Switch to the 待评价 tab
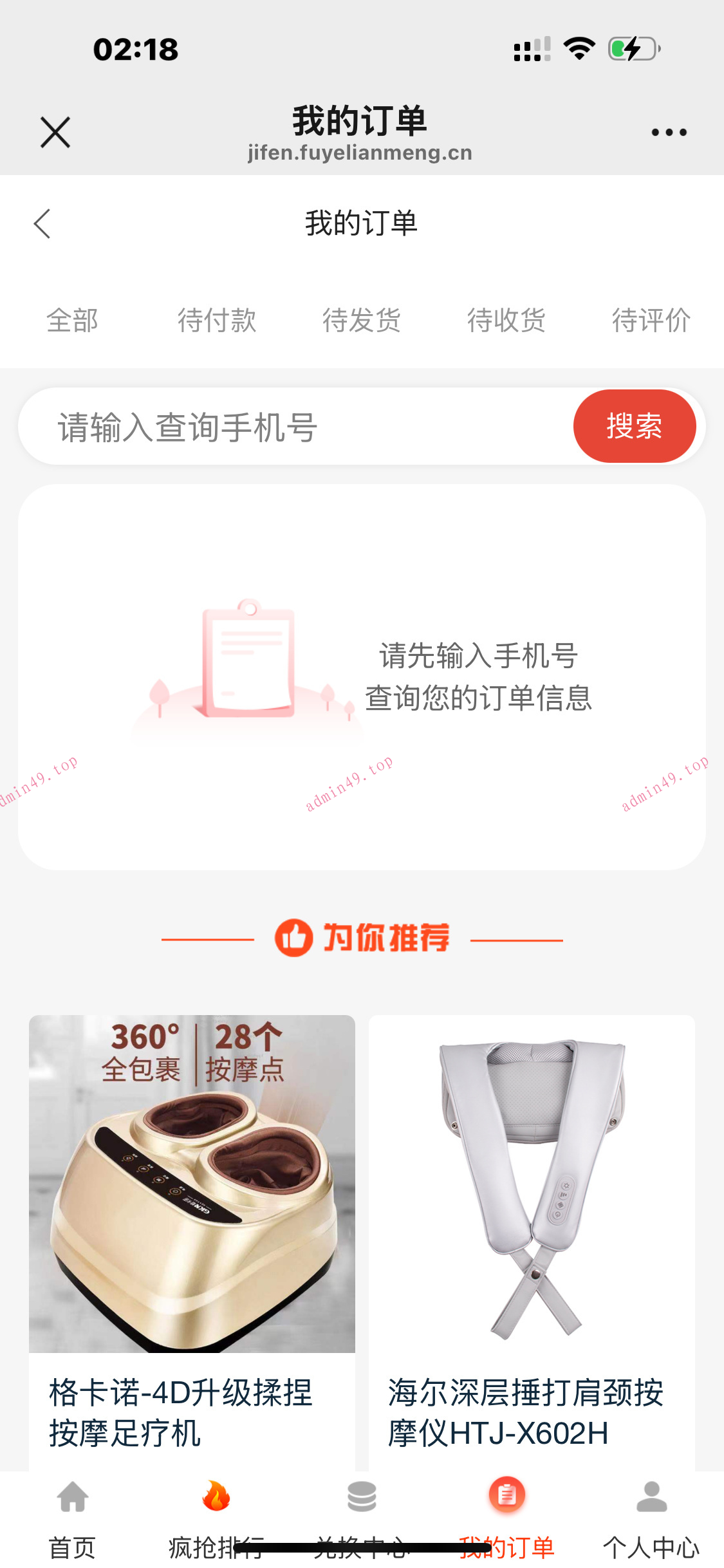724x1568 pixels. [651, 319]
